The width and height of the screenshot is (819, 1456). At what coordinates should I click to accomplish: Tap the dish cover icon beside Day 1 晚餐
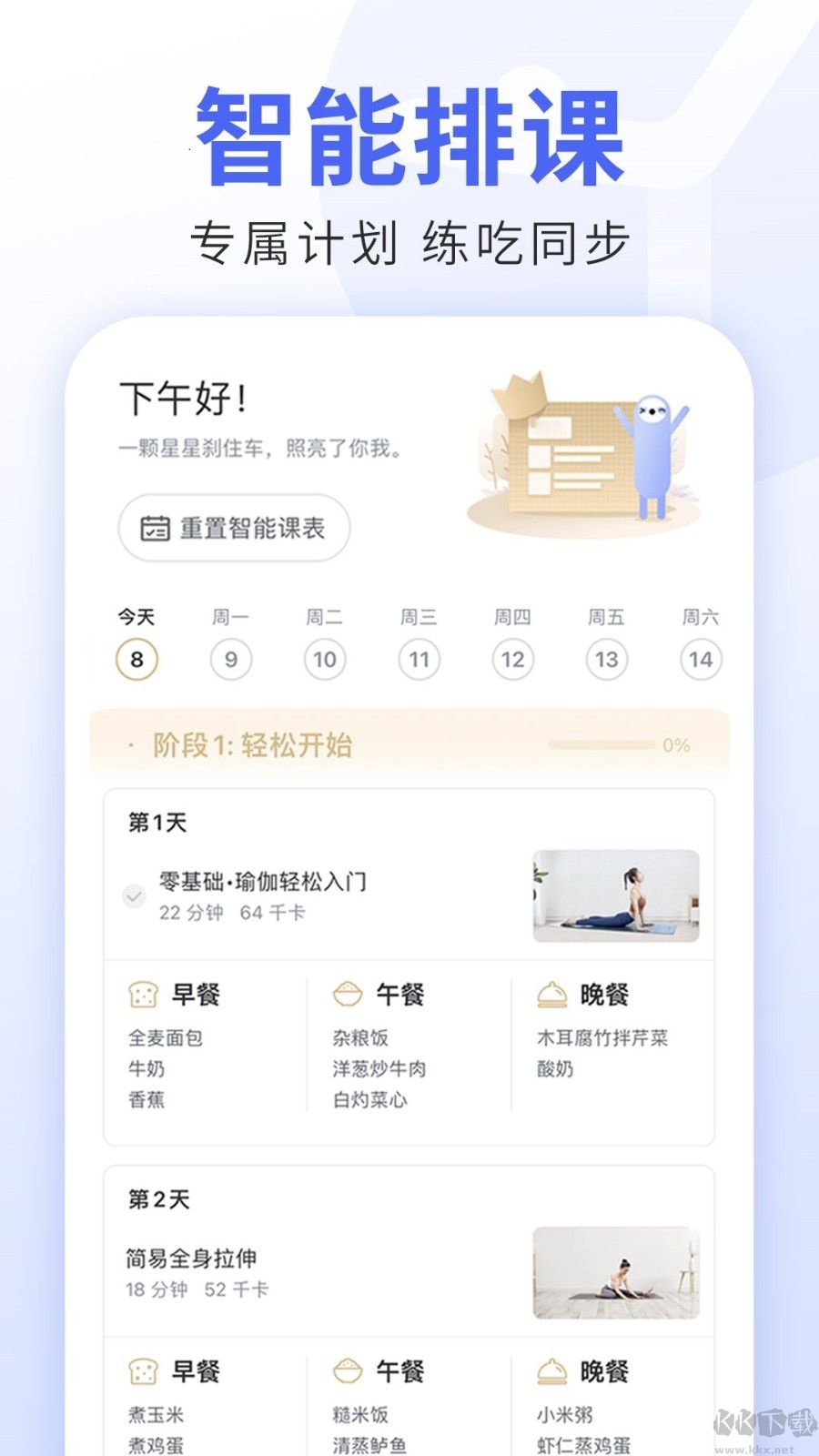coord(551,995)
